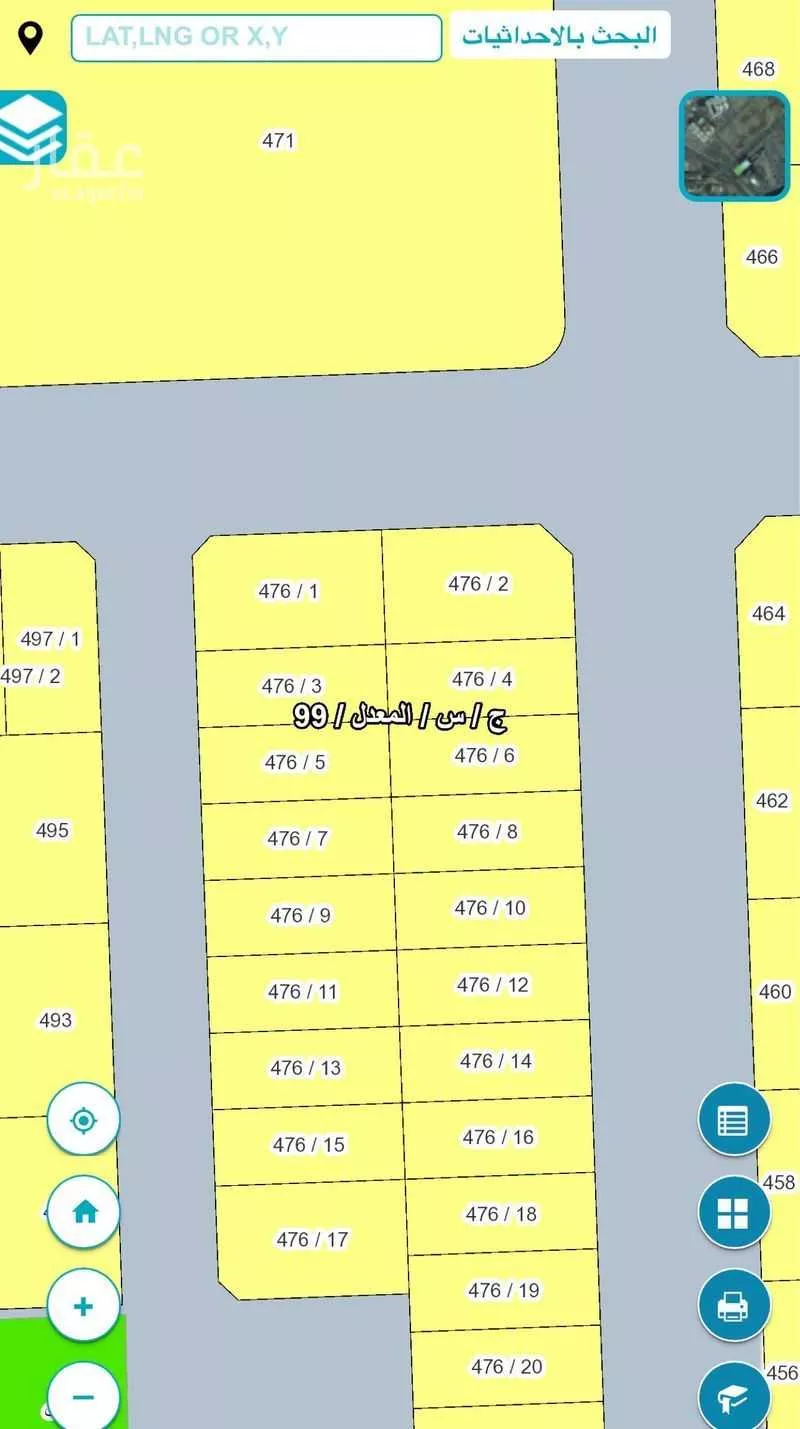Tap the البحث بالاحداثيات search button
Image resolution: width=800 pixels, height=1429 pixels.
point(559,36)
